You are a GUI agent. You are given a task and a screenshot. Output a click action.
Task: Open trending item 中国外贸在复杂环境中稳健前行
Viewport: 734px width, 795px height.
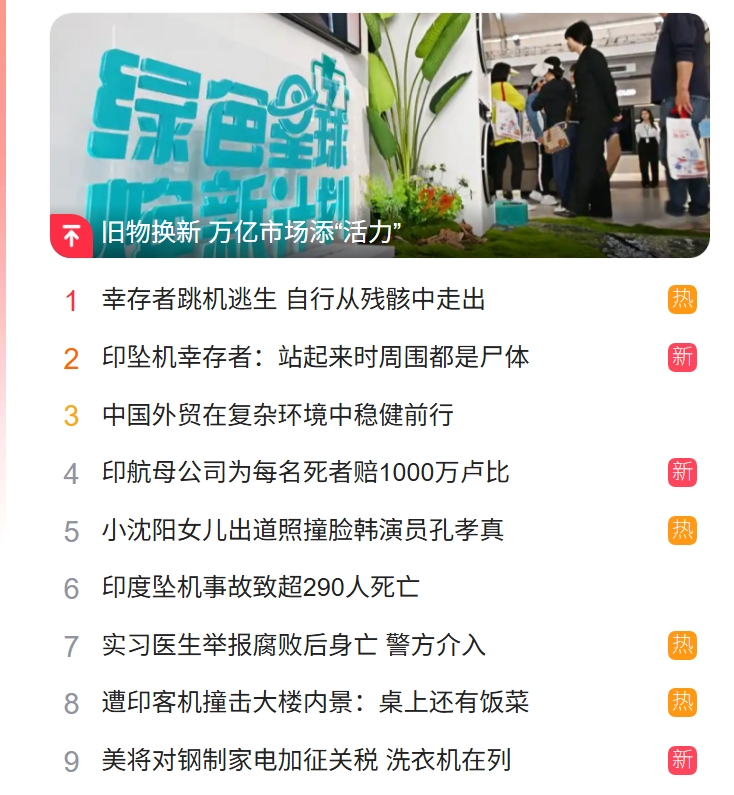[278, 415]
